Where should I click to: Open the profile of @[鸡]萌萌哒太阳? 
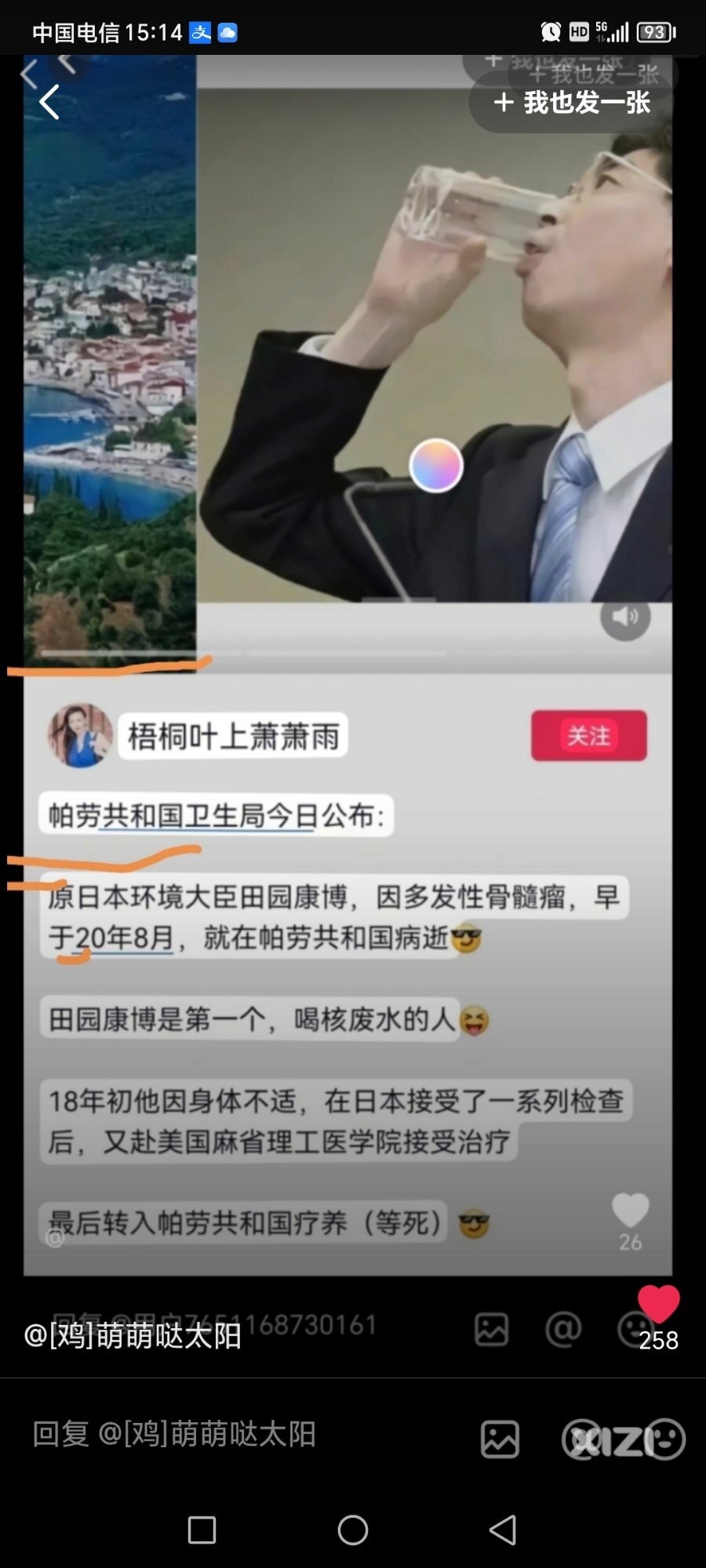pos(133,1335)
